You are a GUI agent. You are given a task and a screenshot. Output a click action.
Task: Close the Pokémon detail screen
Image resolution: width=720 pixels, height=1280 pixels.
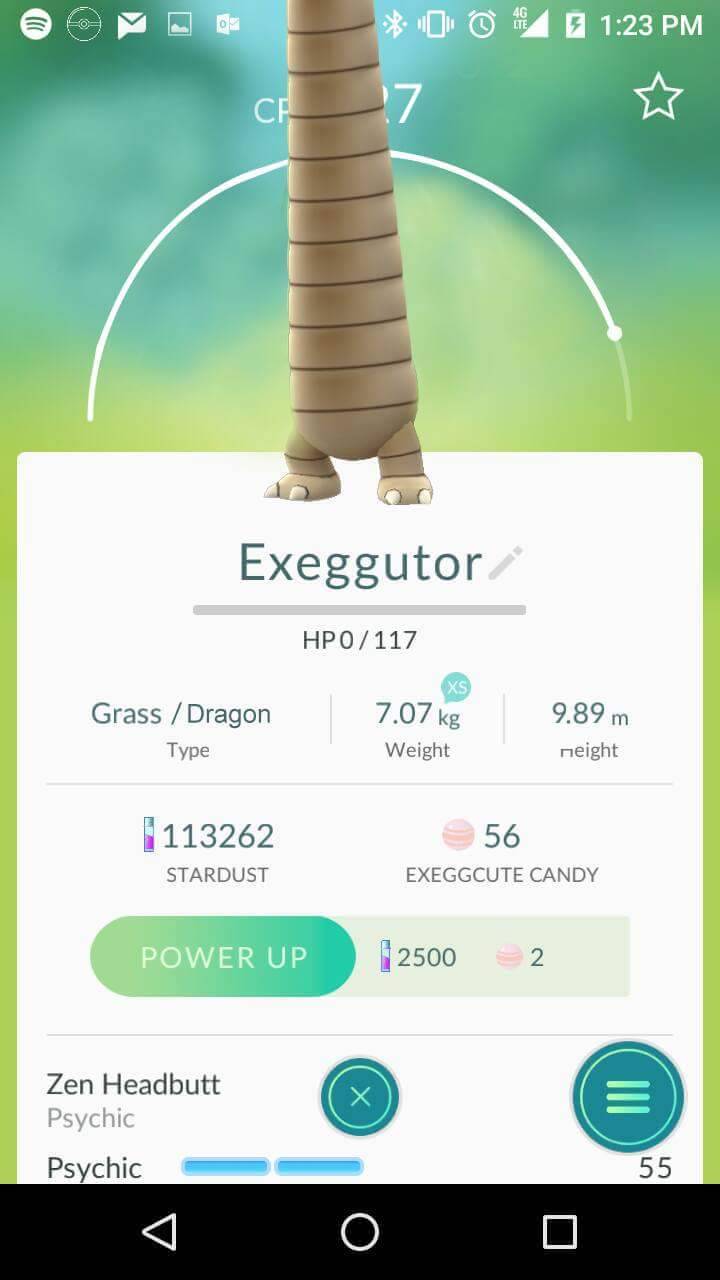click(360, 1097)
